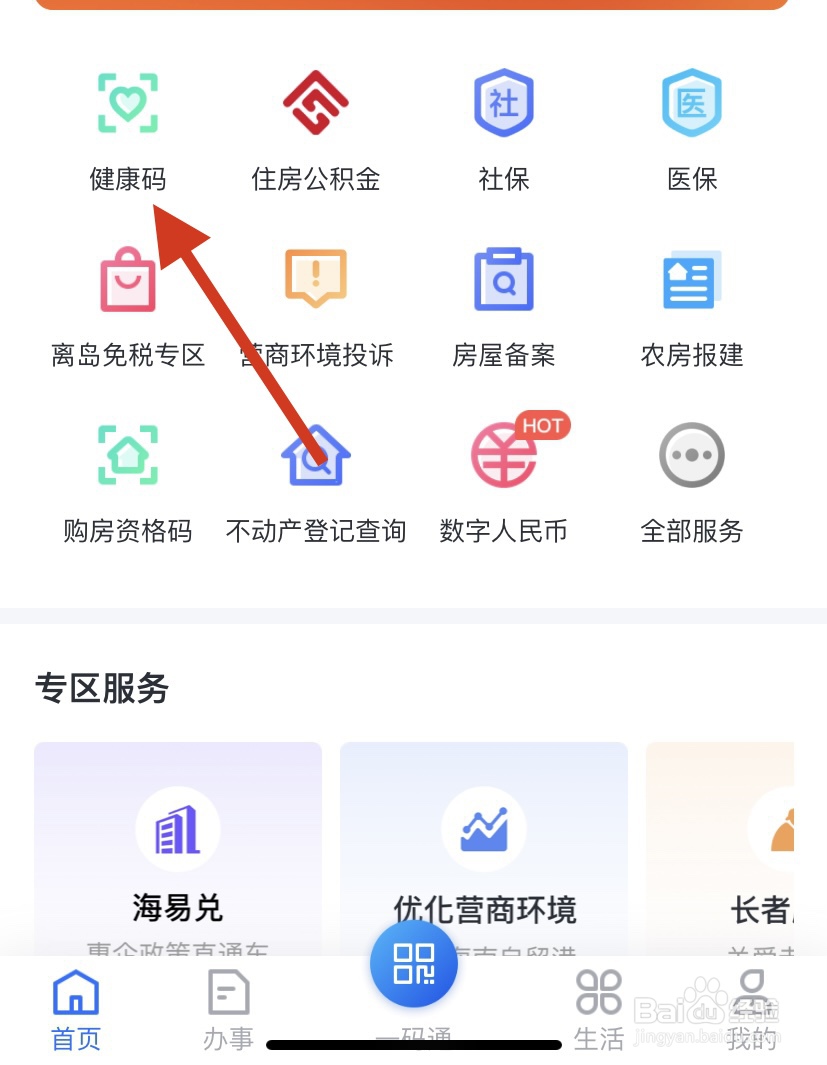The width and height of the screenshot is (827, 1065).
Task: Open the 健康码 health code service
Action: tap(128, 128)
